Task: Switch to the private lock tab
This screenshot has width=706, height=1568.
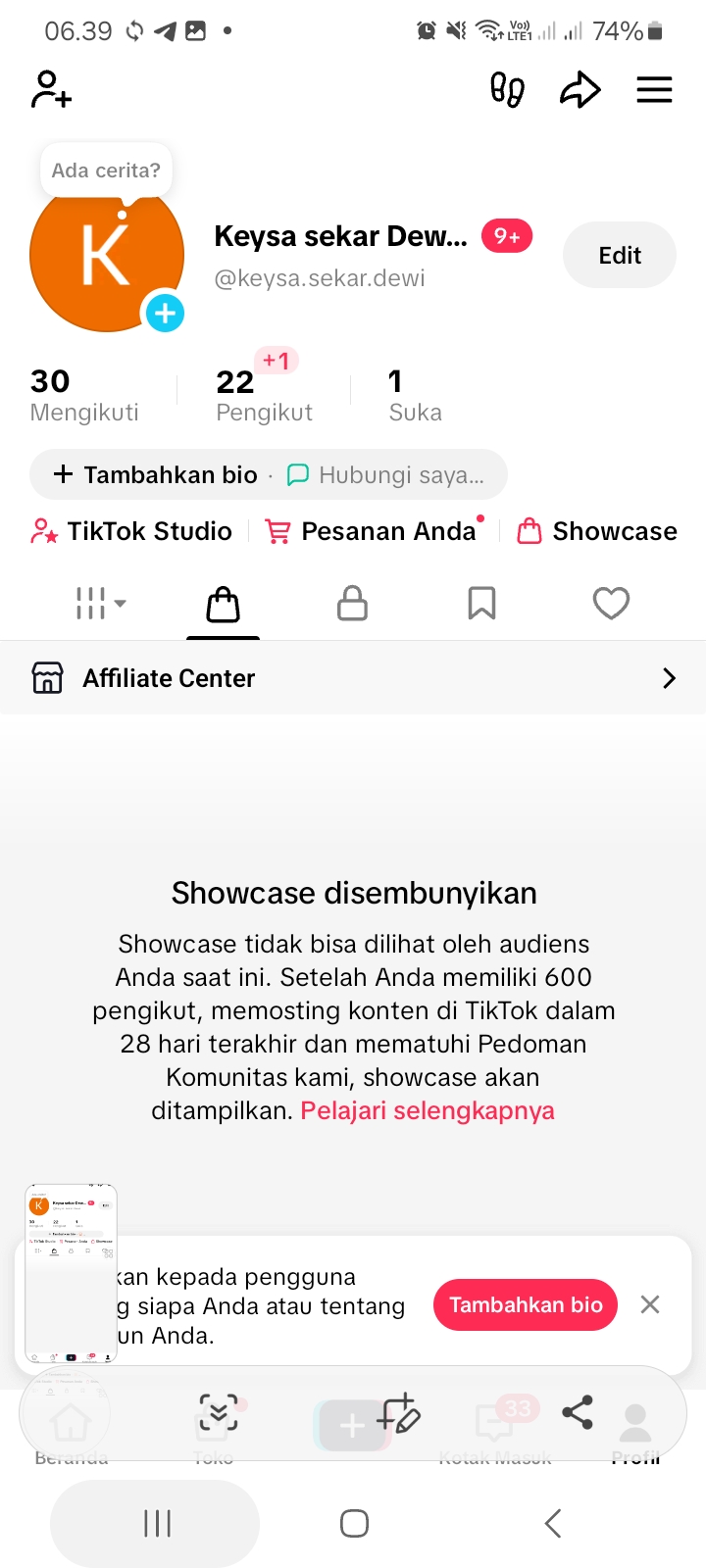Action: pos(352,604)
